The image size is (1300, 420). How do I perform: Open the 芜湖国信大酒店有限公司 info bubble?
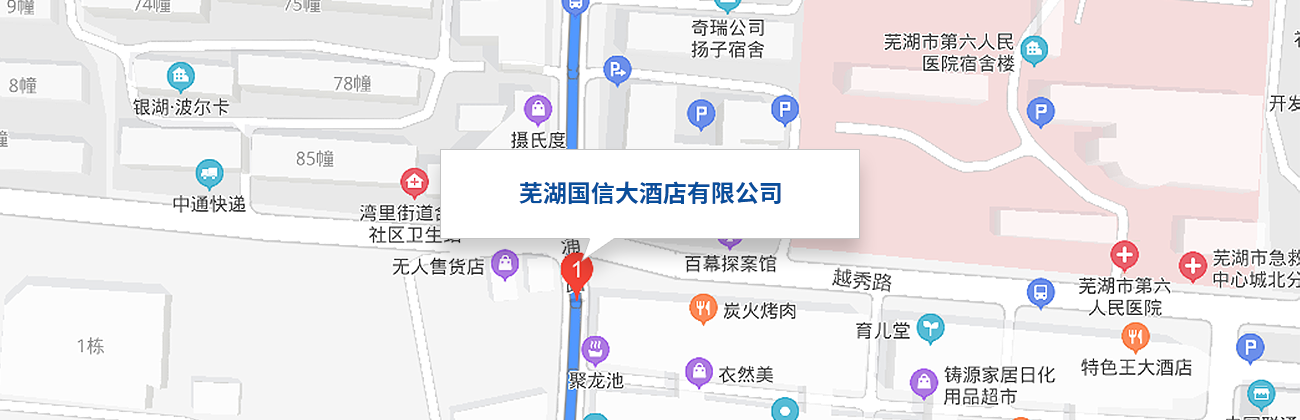(650, 193)
